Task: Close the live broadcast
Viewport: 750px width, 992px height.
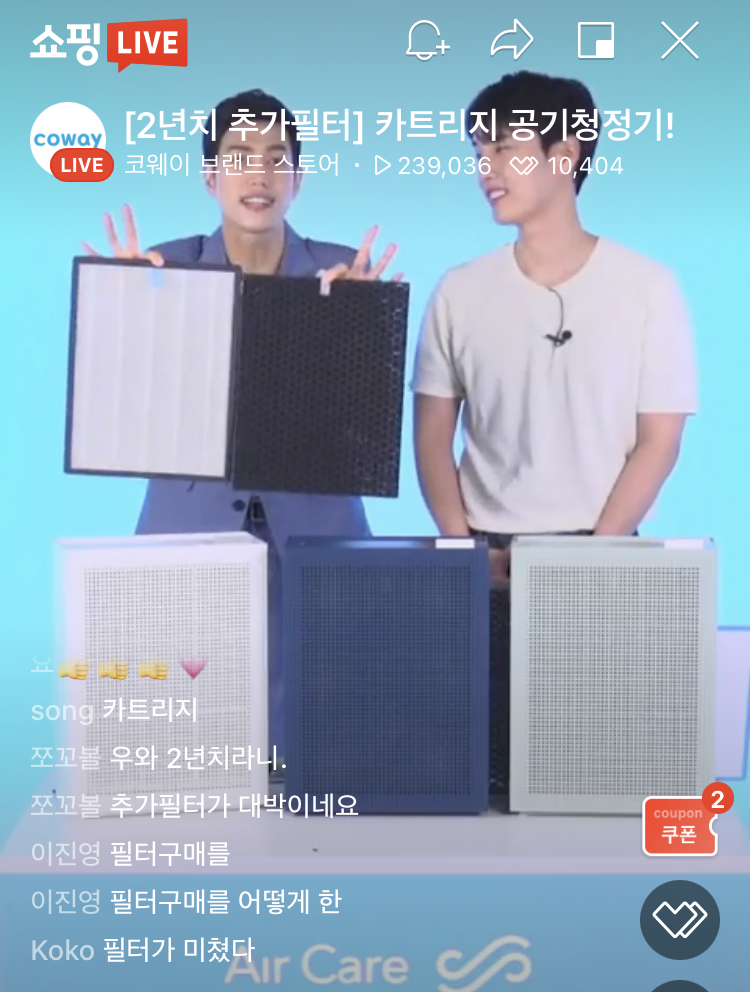Action: pos(680,41)
